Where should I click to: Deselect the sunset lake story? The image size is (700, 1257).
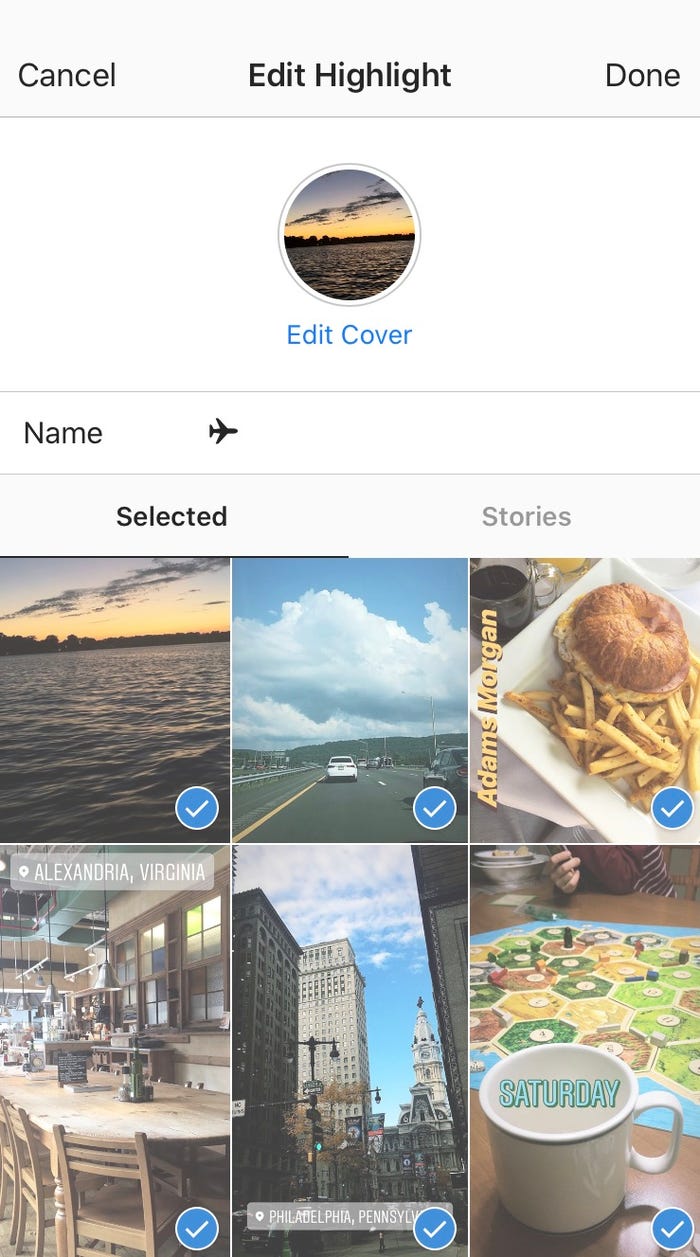[x=197, y=809]
